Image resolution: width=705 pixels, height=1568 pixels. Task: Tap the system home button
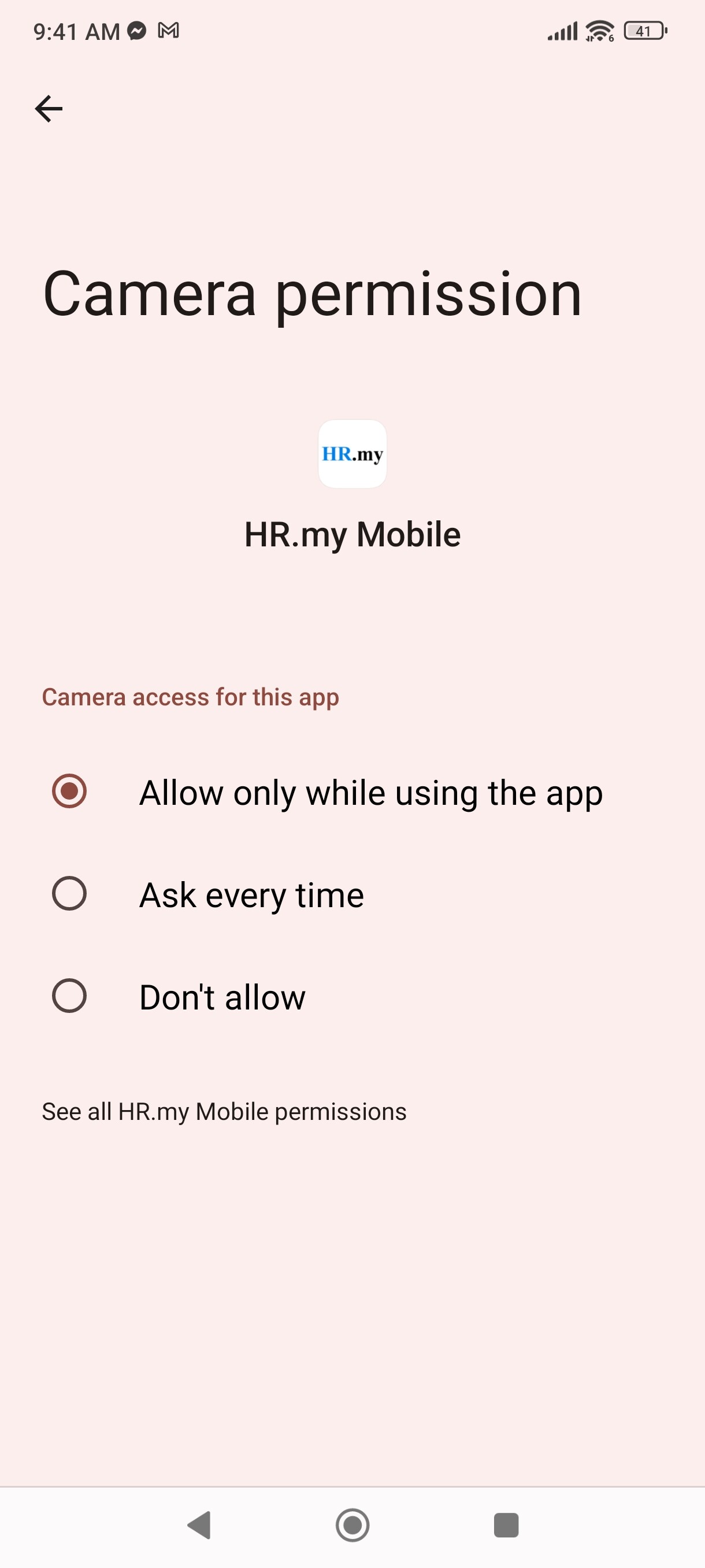coord(352,1525)
